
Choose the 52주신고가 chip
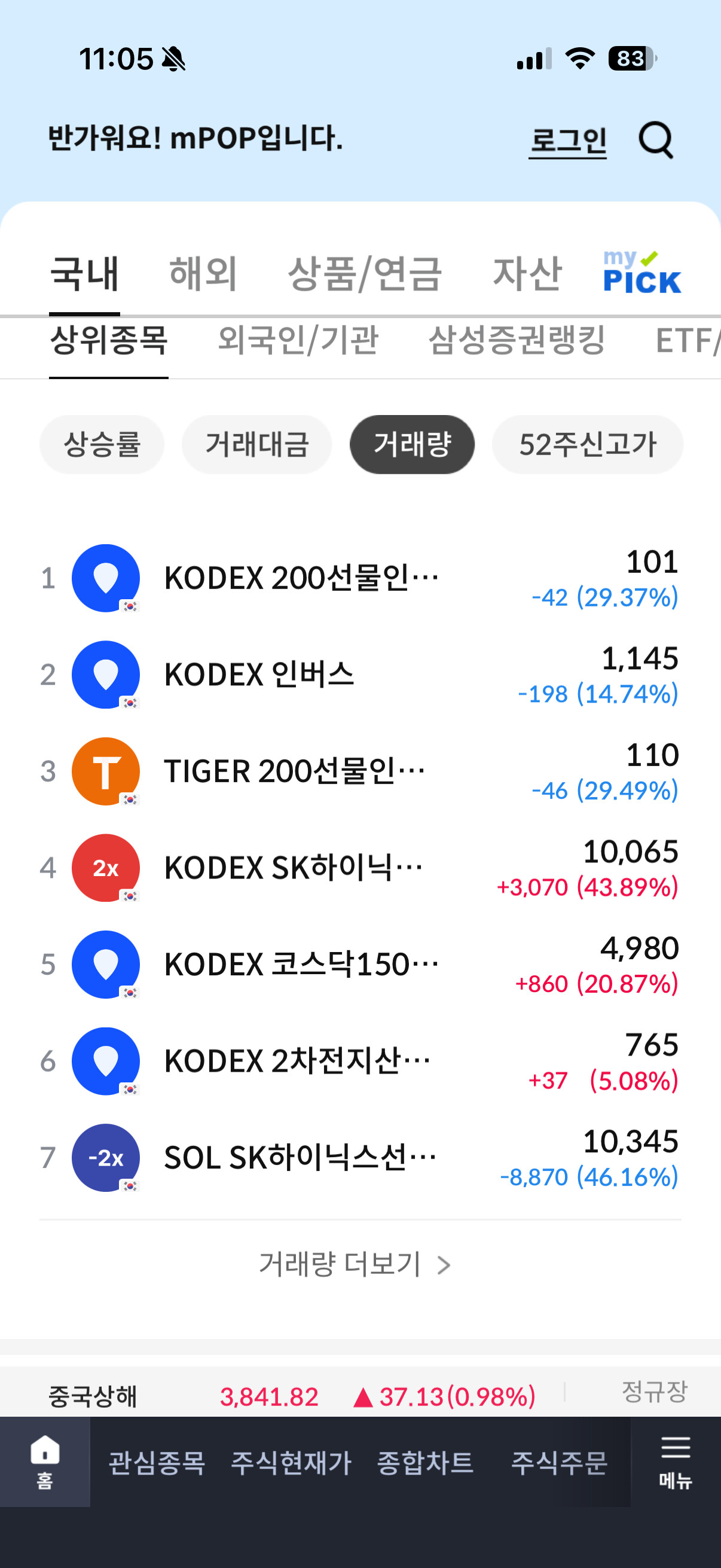[587, 444]
